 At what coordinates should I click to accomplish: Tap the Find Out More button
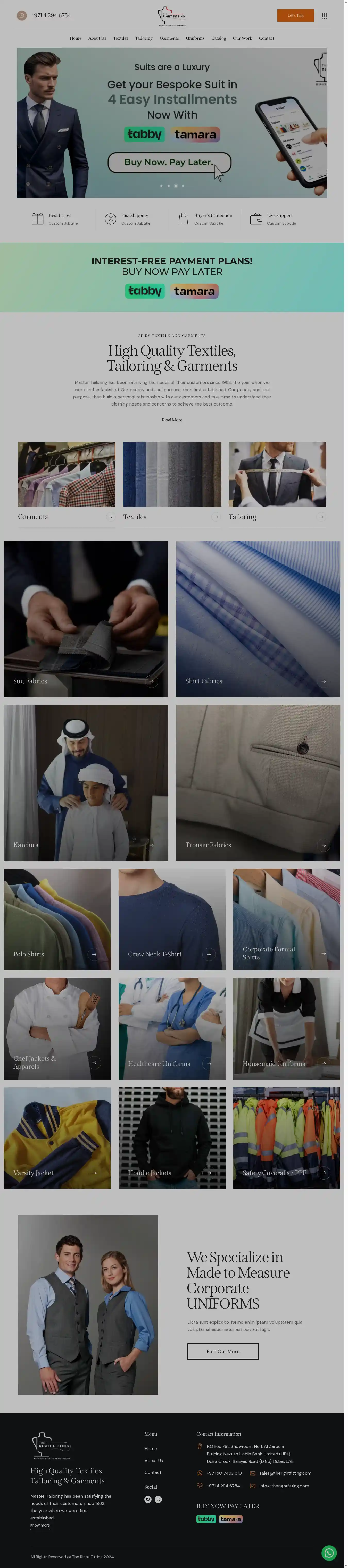click(222, 1351)
